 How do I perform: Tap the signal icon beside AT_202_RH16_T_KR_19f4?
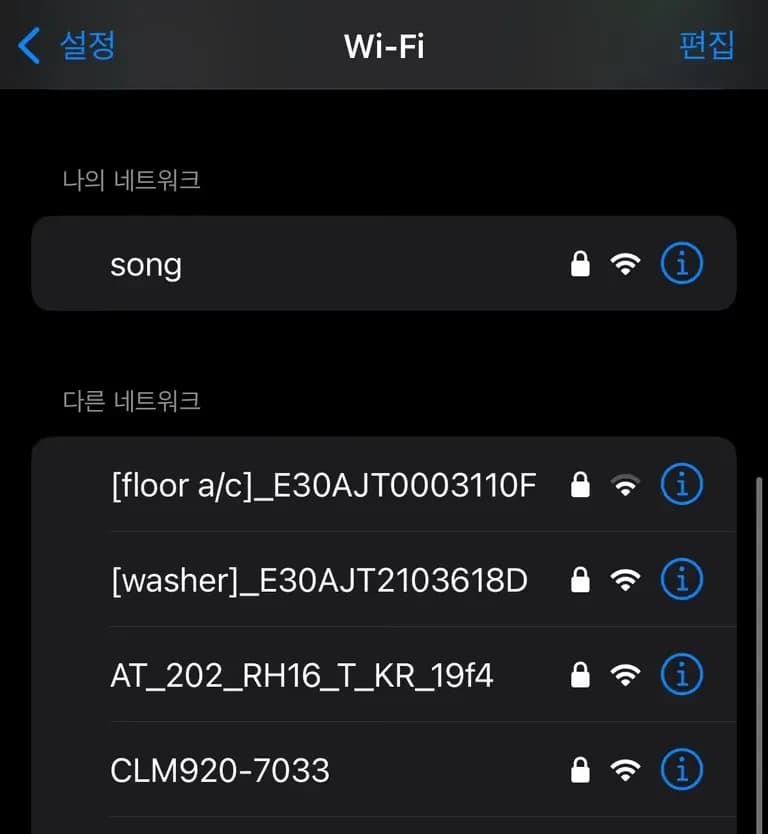coord(625,675)
